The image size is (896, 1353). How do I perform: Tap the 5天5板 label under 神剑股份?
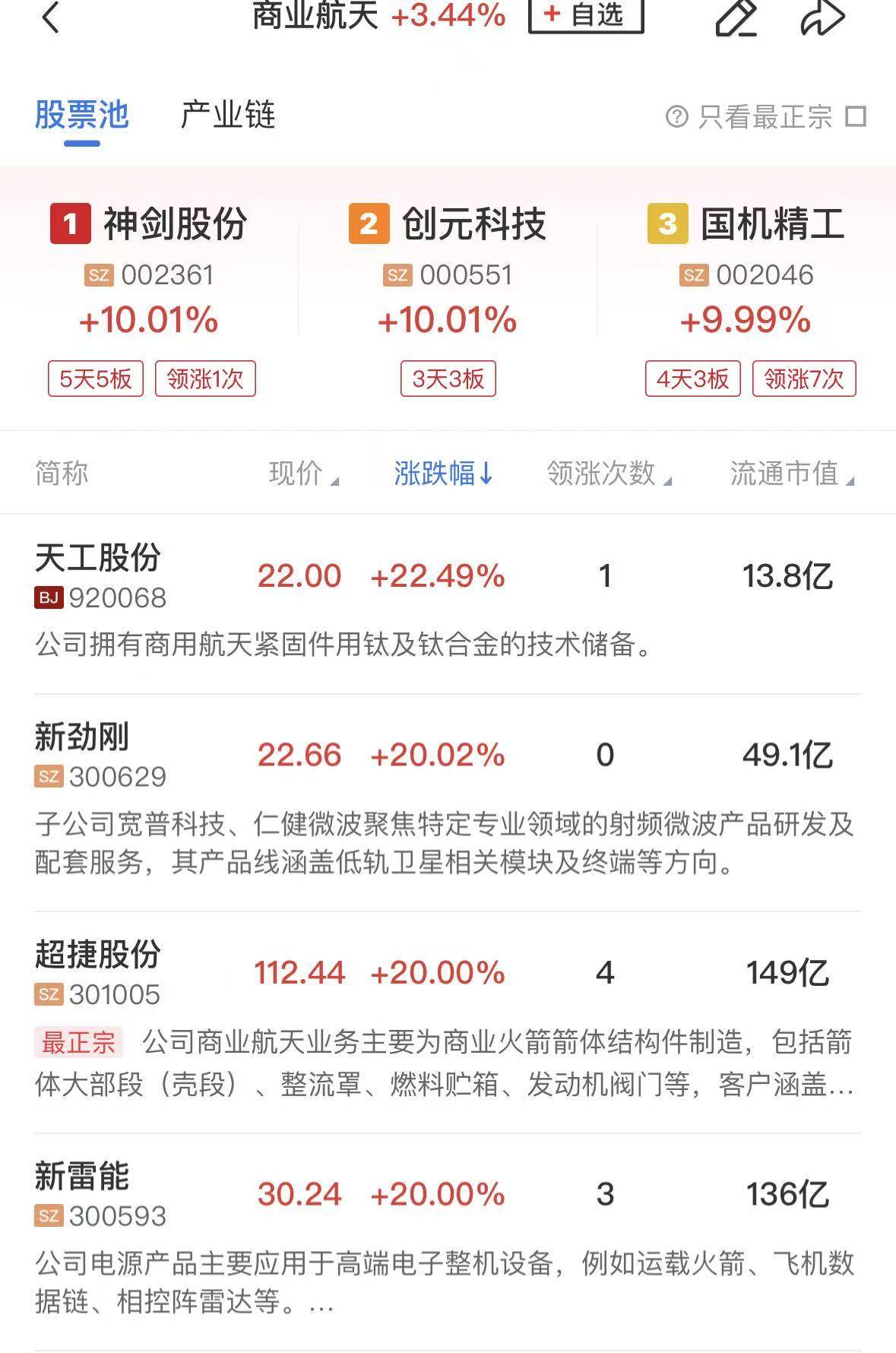click(96, 378)
